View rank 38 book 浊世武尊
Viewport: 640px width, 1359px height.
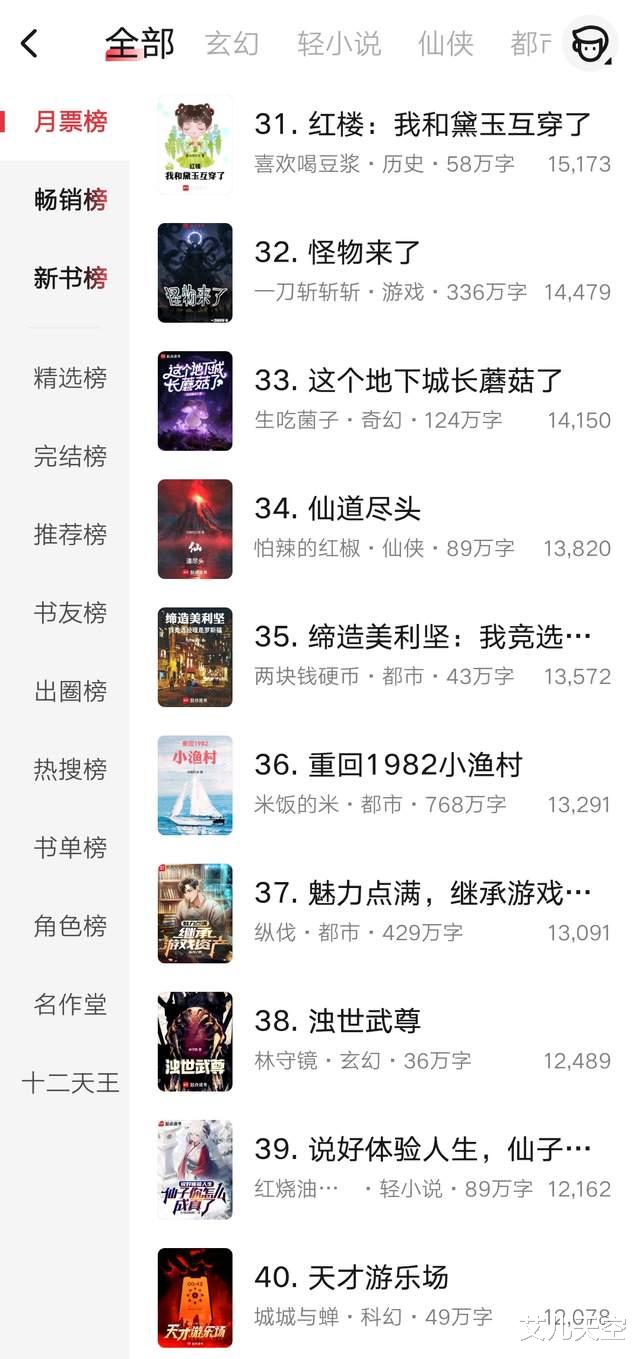point(365,1021)
